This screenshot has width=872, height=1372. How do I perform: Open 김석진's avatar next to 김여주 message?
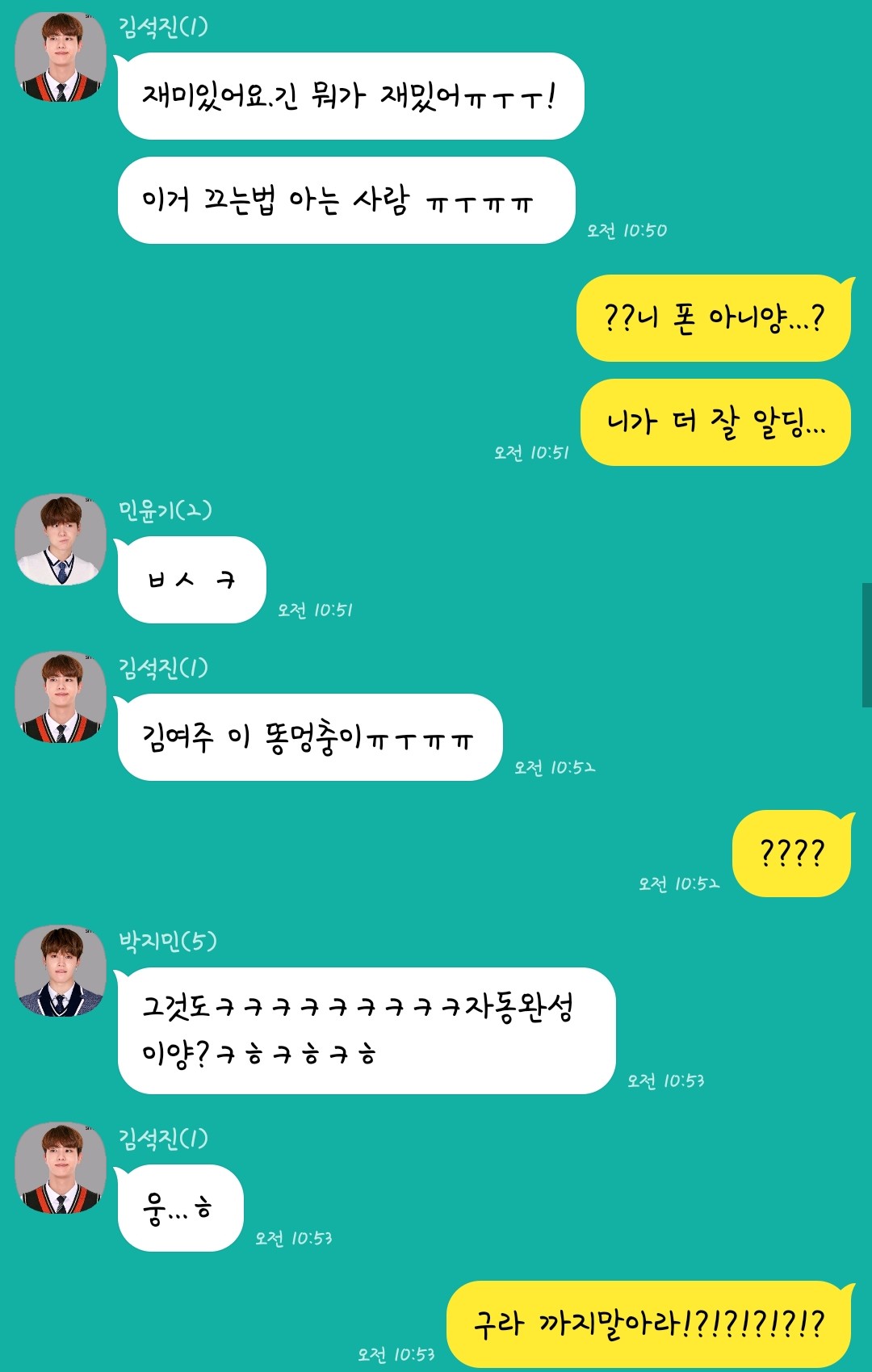pyautogui.click(x=61, y=697)
